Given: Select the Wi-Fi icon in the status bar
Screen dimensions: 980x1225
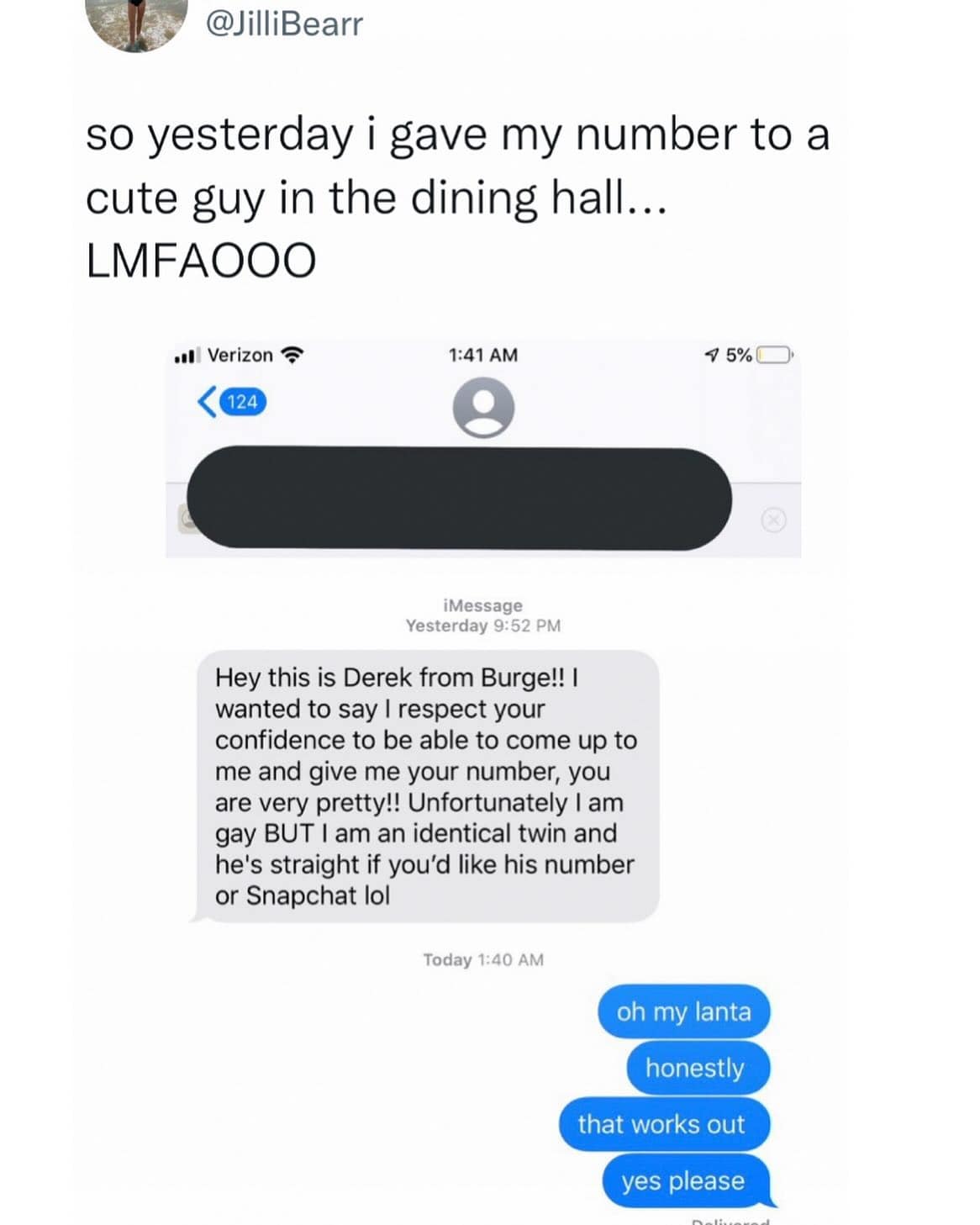Looking at the screenshot, I should (293, 355).
